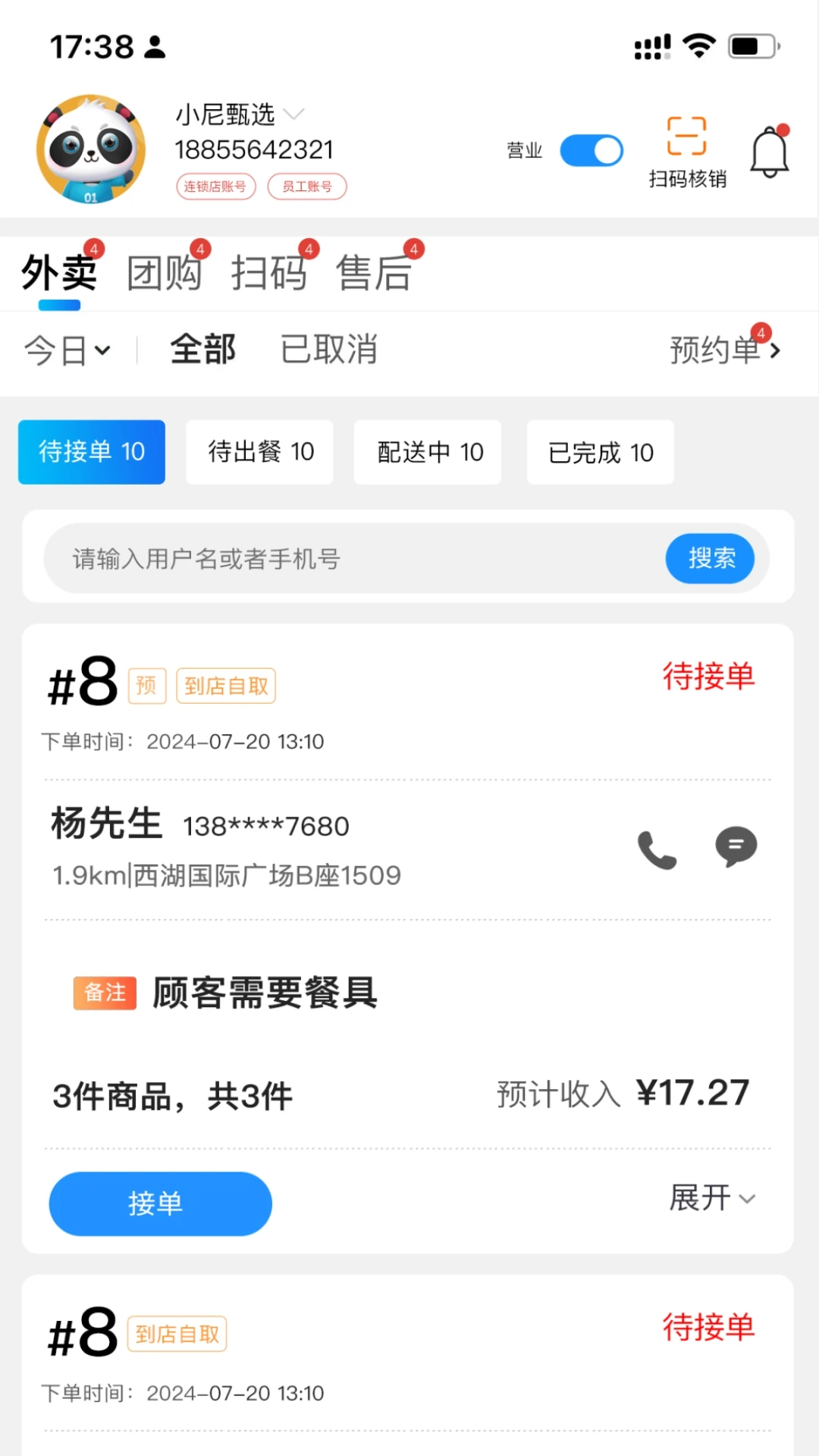This screenshot has height=1456, width=819.
Task: Switch to the 售后 tab
Action: [374, 273]
